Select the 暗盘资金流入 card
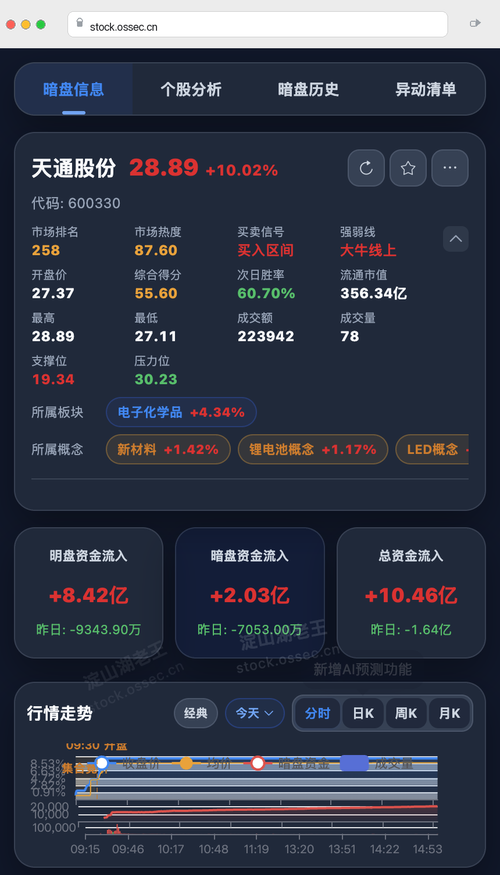This screenshot has width=500, height=875. click(250, 593)
